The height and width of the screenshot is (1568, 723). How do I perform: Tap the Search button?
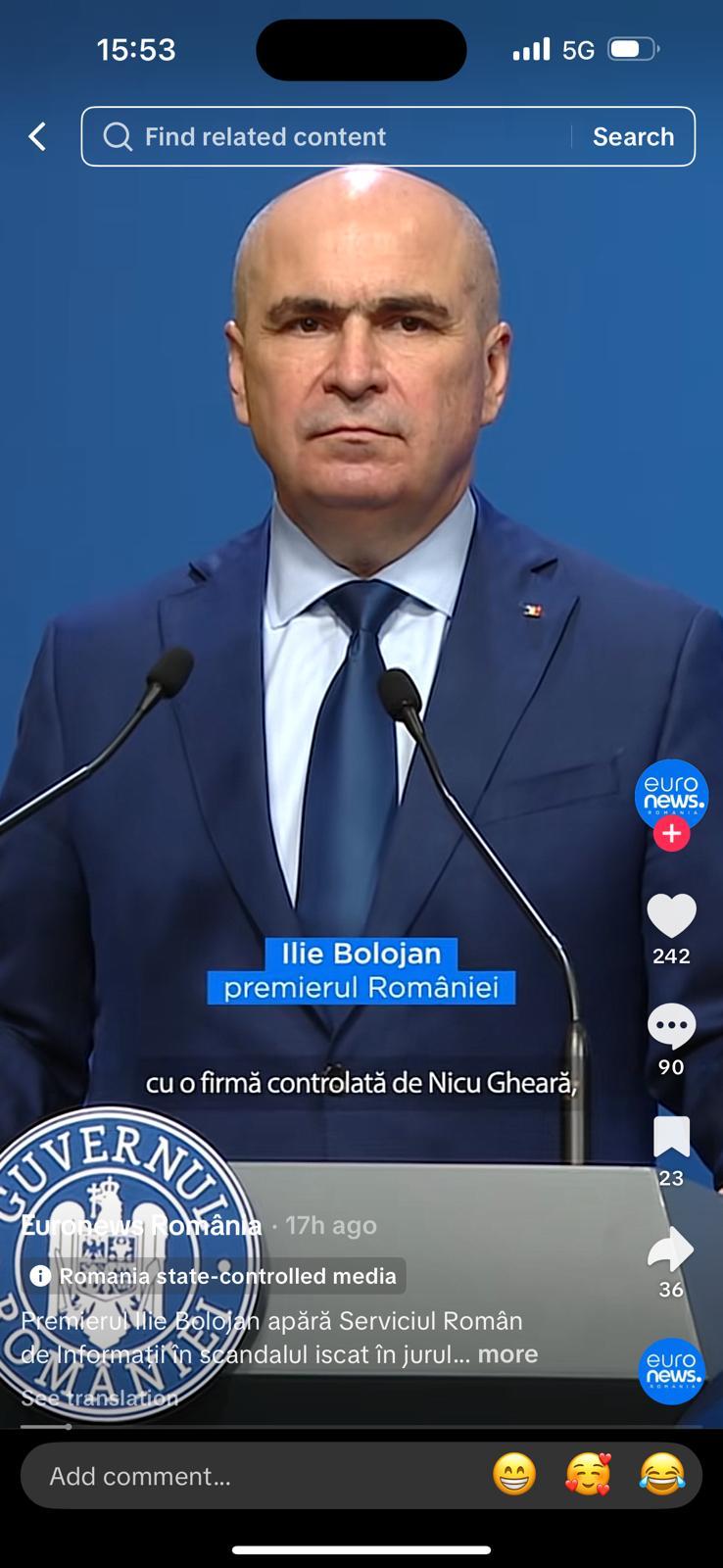(633, 136)
